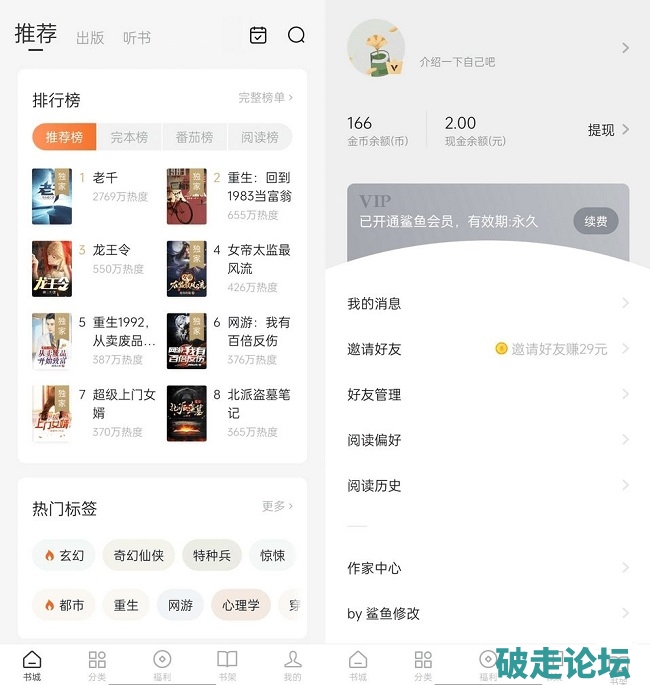
Task: View the 完整榜单 full ranking list
Action: coord(265,98)
